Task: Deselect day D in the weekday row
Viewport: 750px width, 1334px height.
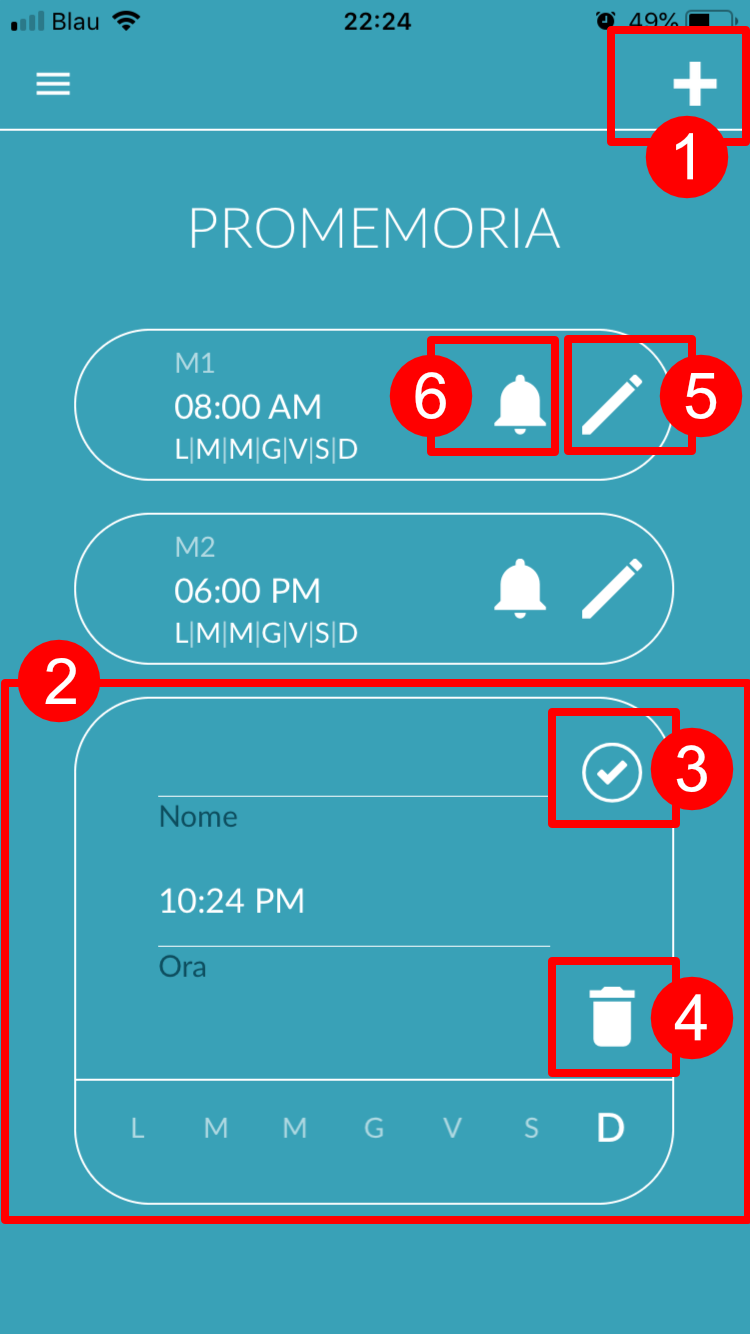Action: (x=610, y=1128)
